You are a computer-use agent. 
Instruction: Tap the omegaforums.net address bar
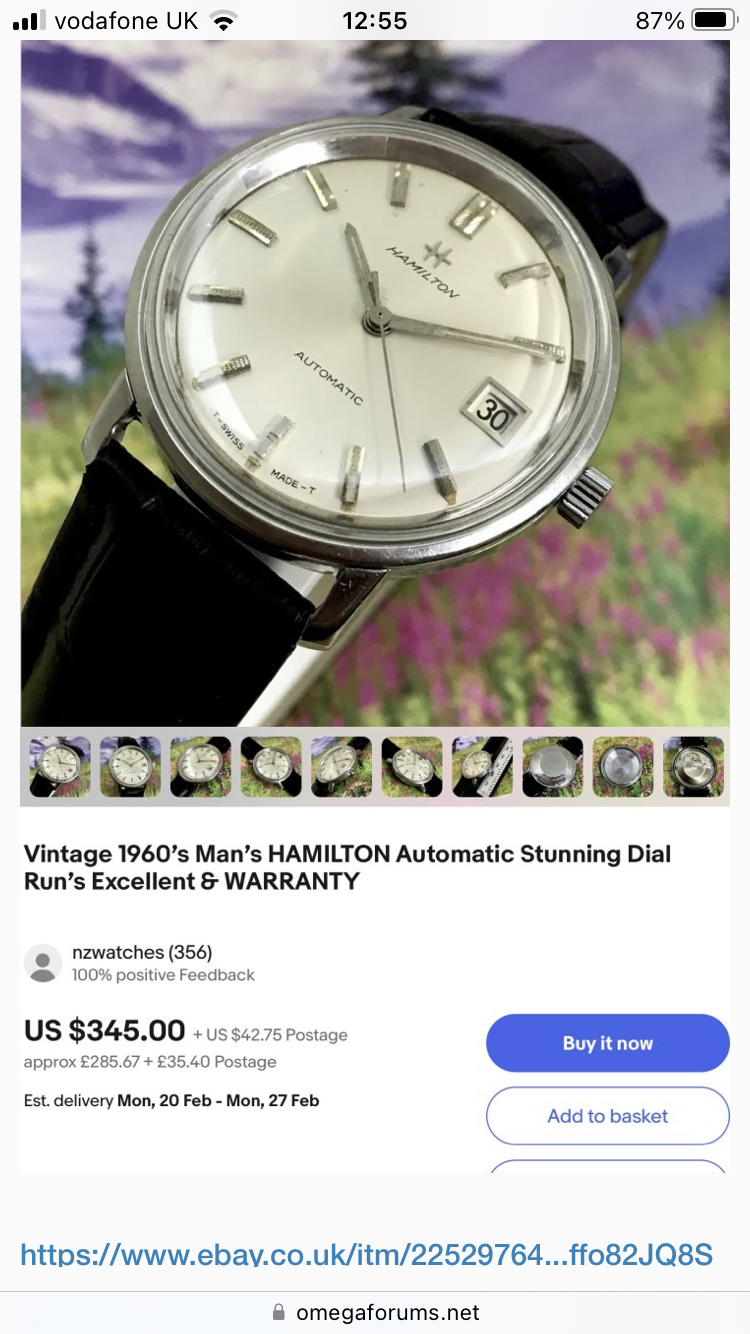tap(376, 1312)
